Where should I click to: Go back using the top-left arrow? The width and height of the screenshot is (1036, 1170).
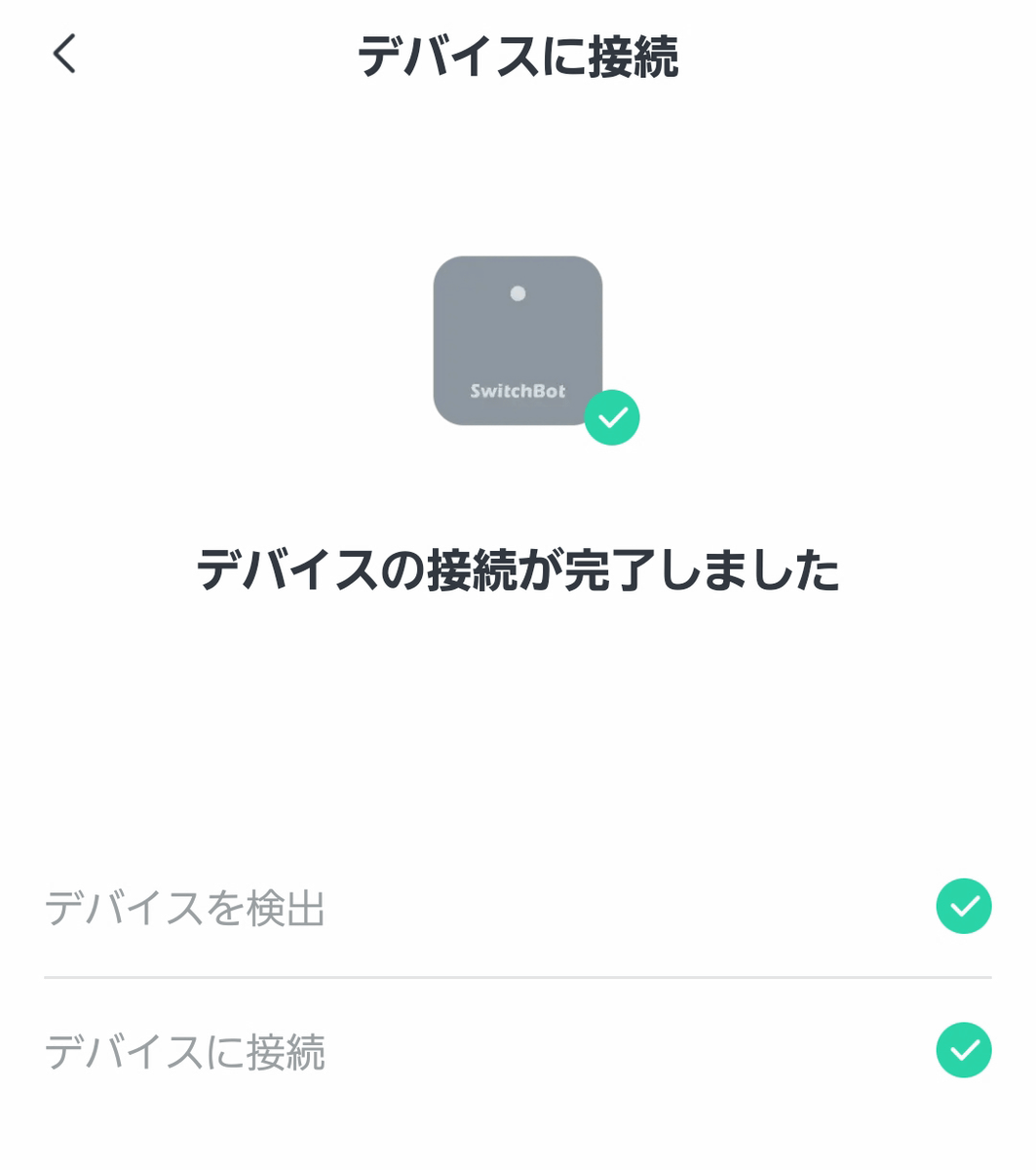click(64, 54)
